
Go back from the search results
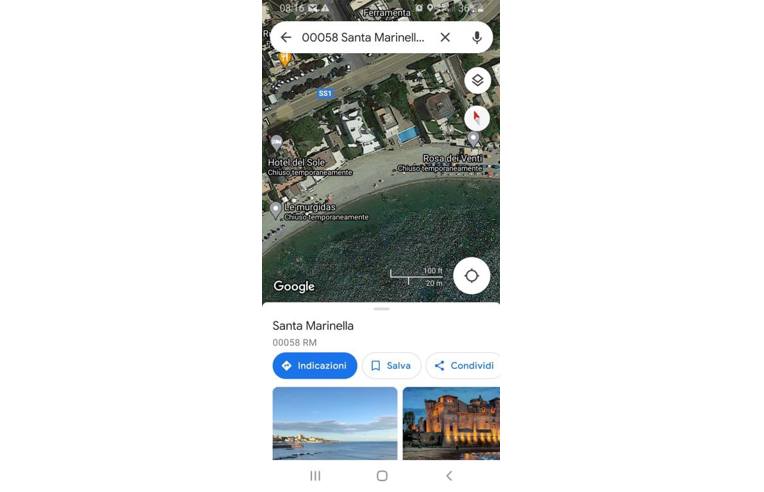[x=286, y=37]
